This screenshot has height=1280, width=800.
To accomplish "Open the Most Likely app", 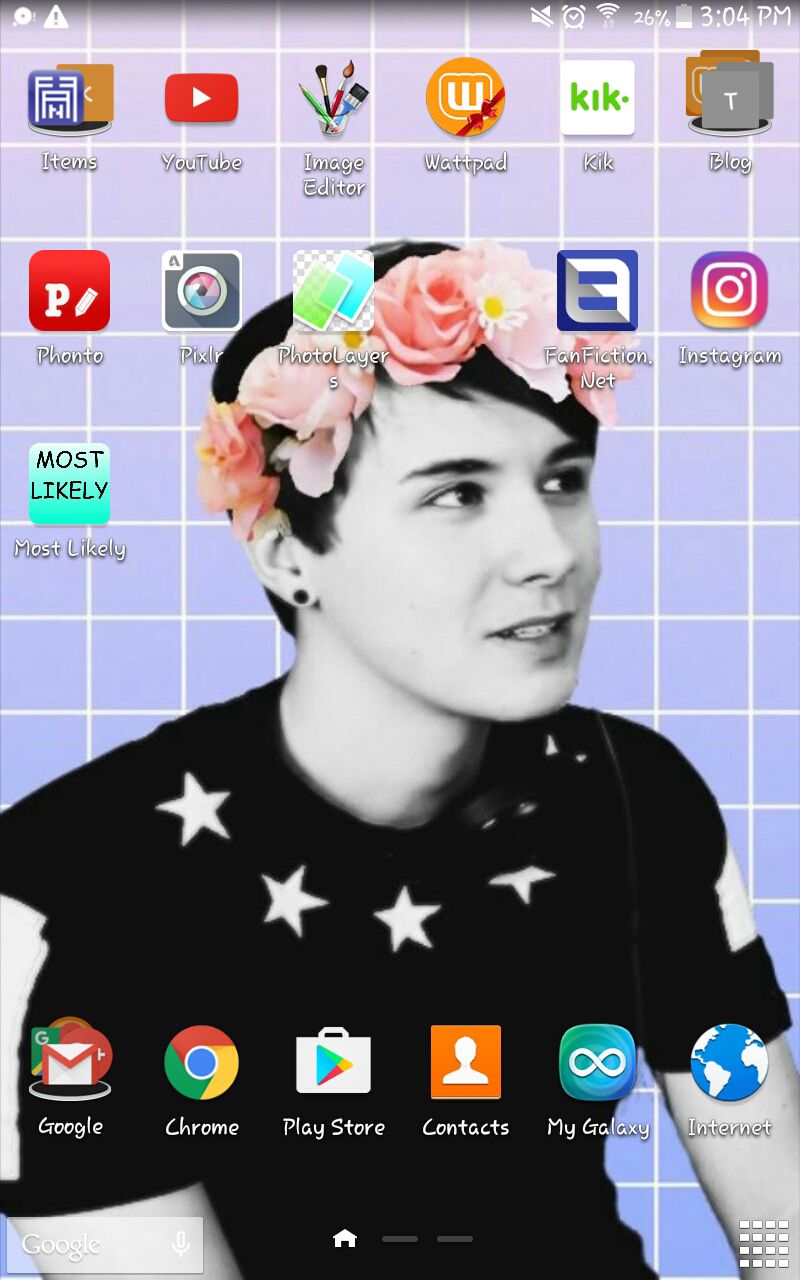I will (x=69, y=484).
